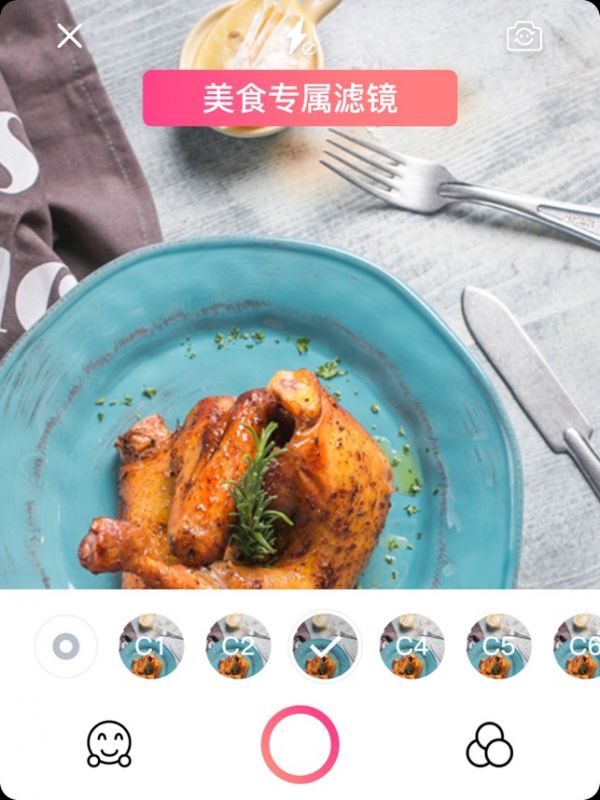Screen dimensions: 600x800
Task: Toggle the flash setting
Action: coord(297,37)
